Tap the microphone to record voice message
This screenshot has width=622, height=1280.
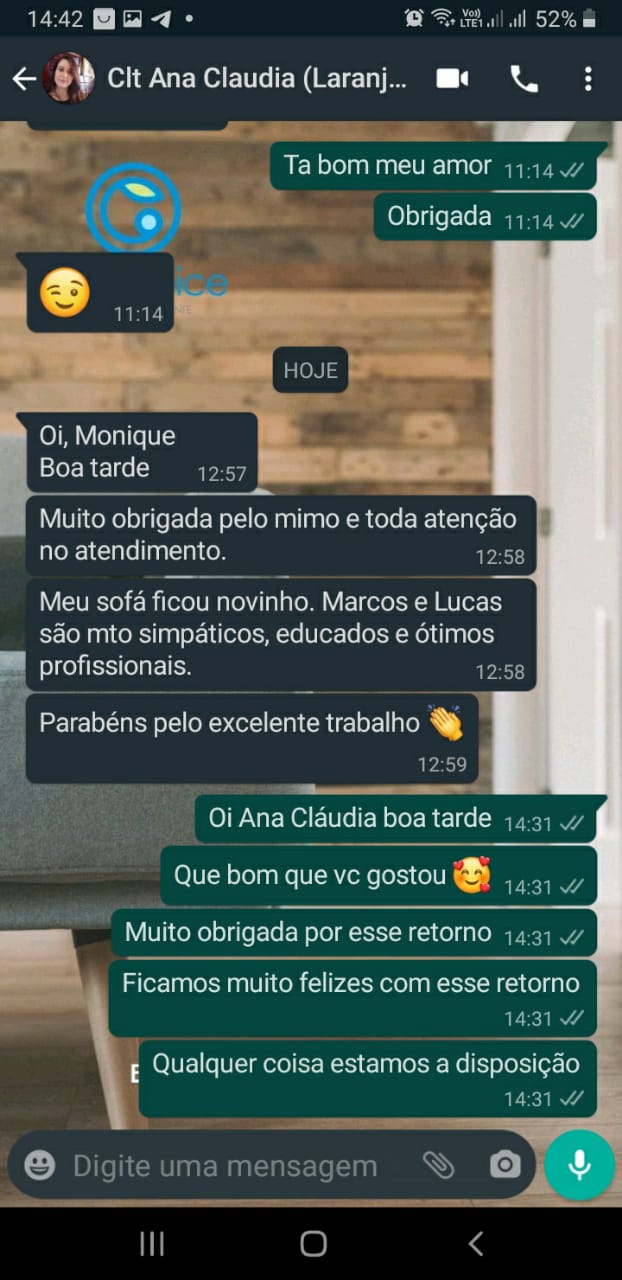point(580,1165)
